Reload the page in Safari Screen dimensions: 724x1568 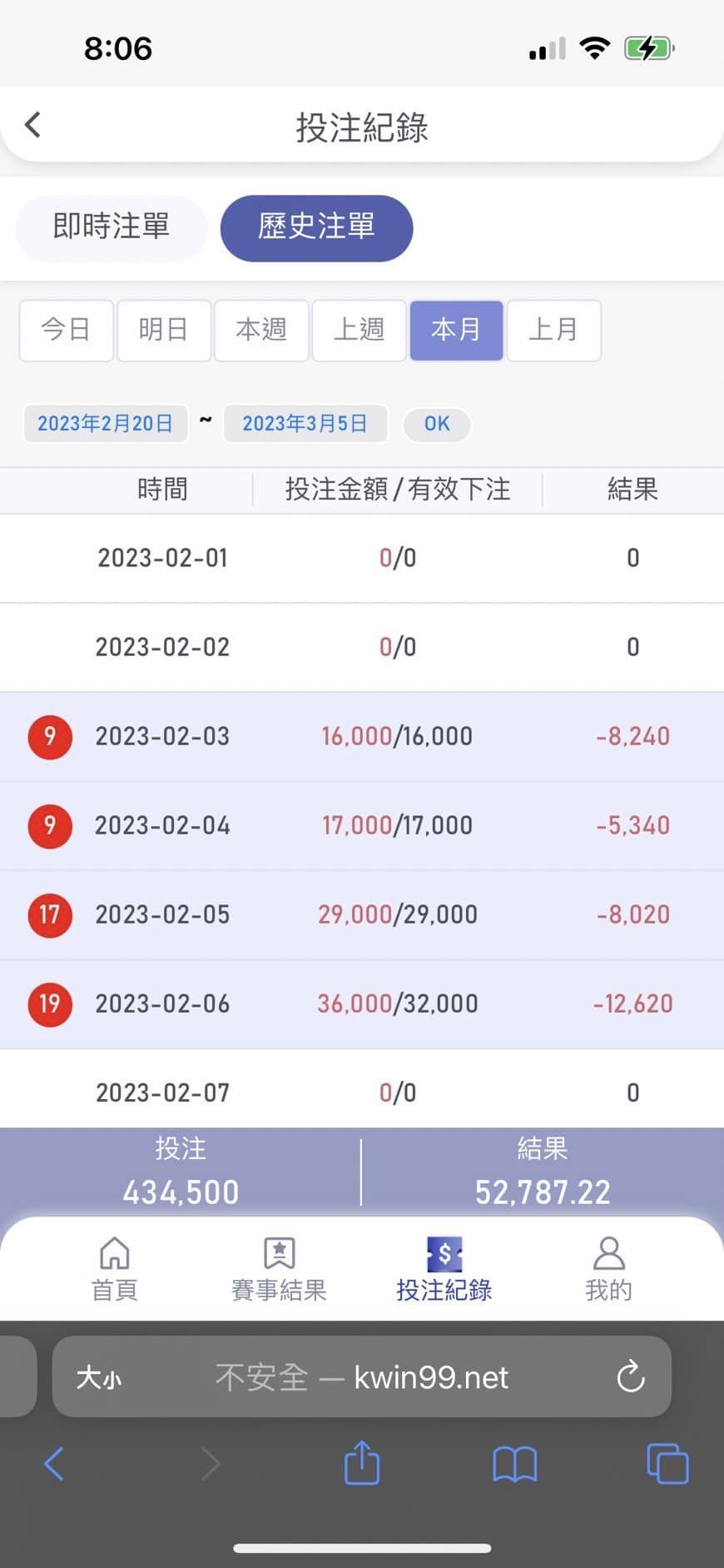(x=631, y=1376)
